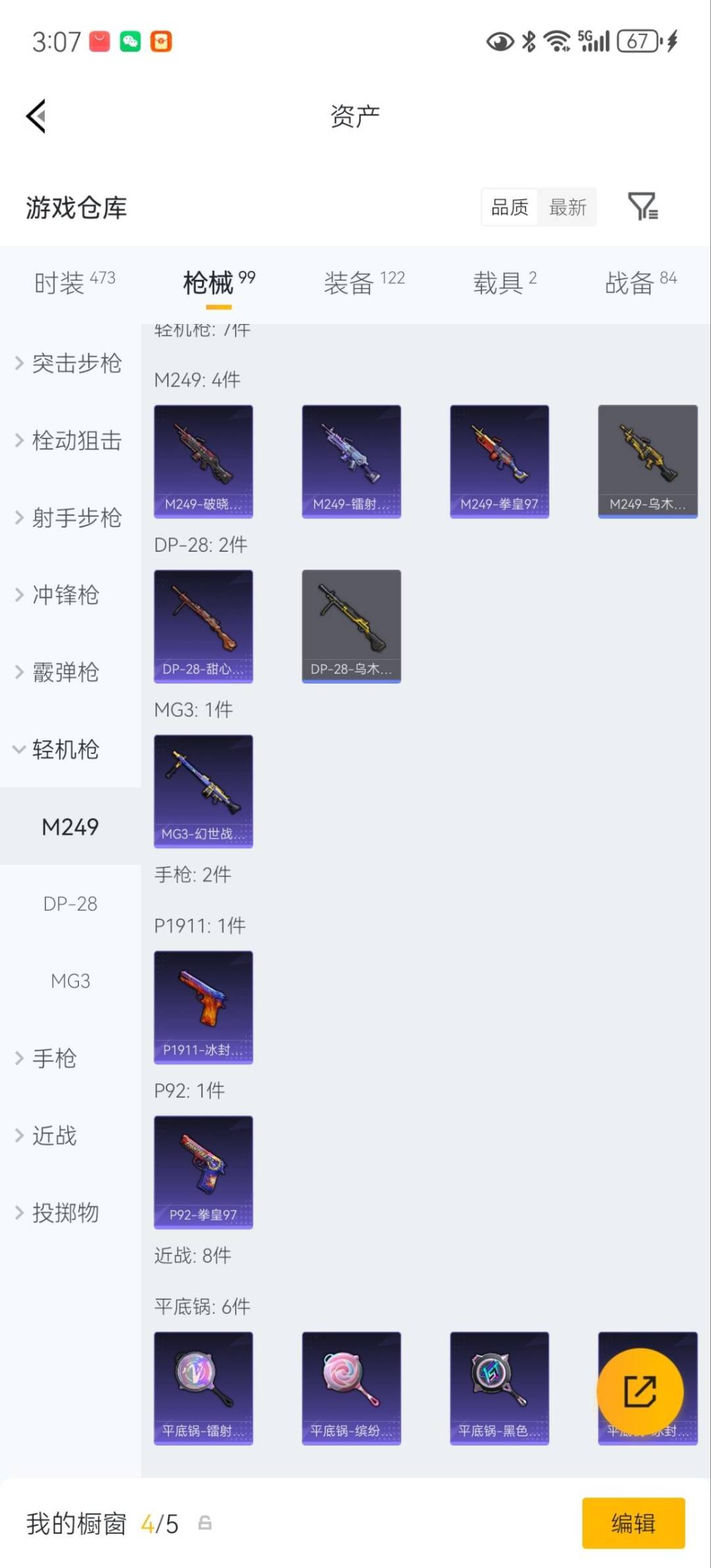View the MG3-幻世战 machine gun skin
The image size is (711, 1568).
[x=203, y=792]
